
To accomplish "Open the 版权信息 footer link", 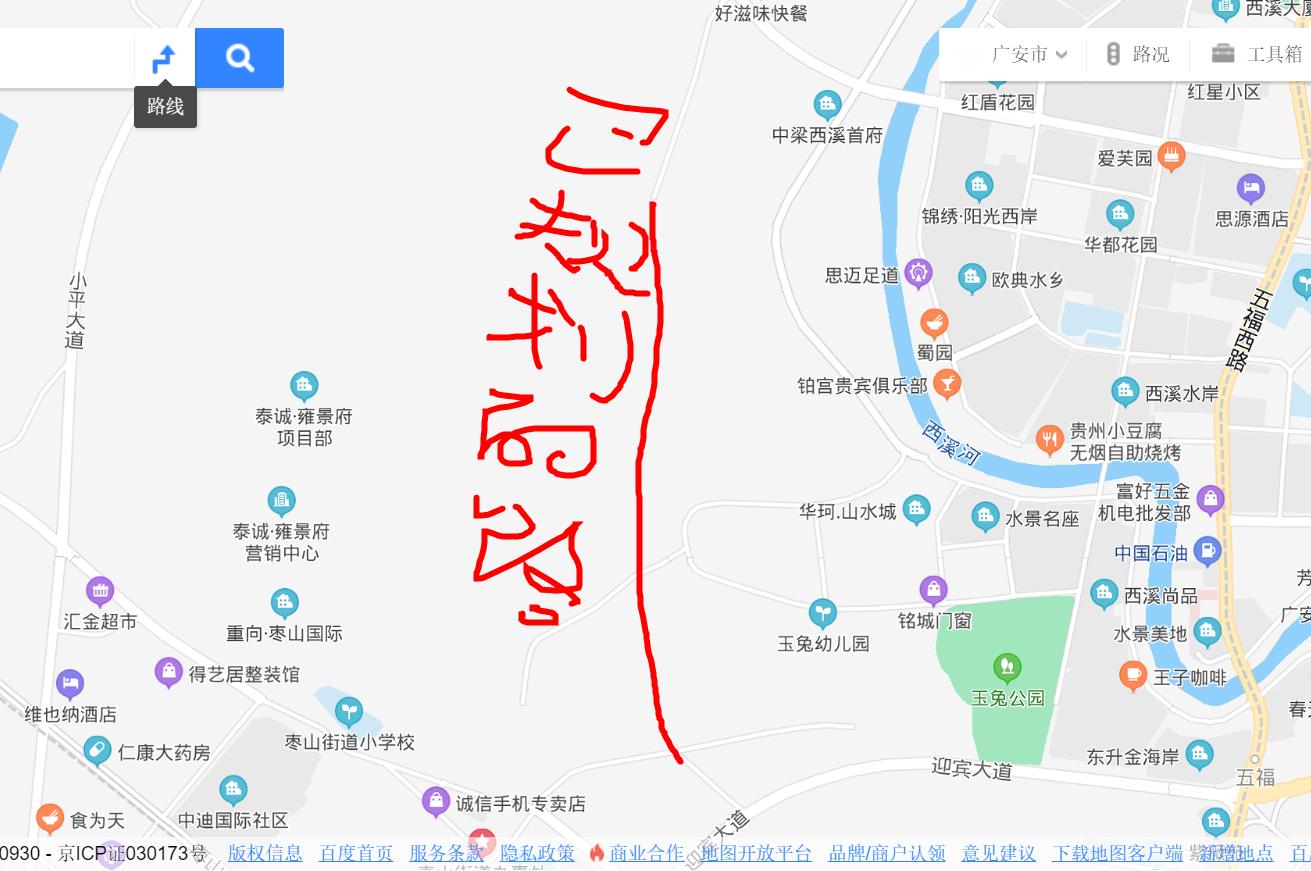I will pyautogui.click(x=265, y=853).
